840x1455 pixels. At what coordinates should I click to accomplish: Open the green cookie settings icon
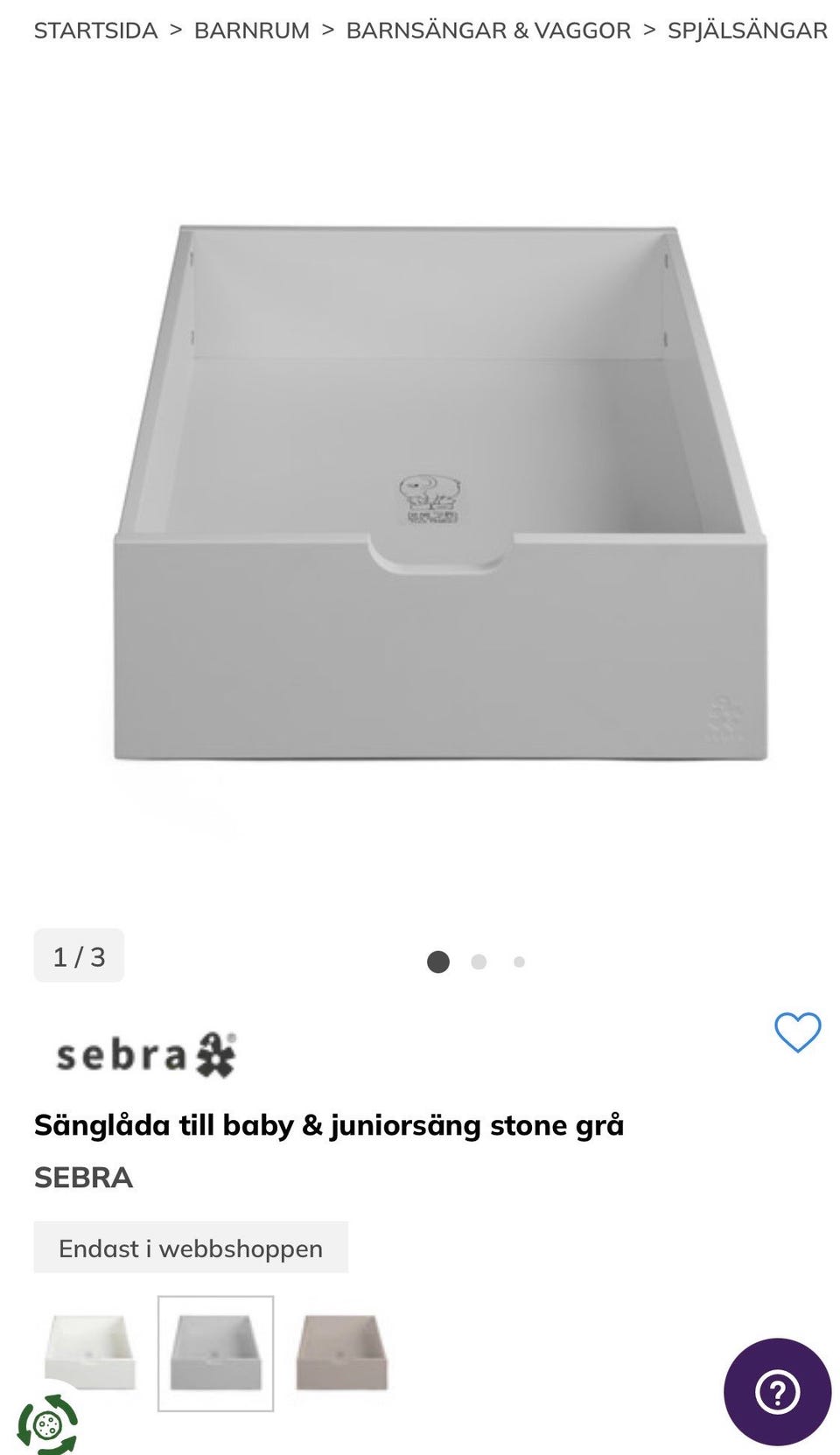48,1426
